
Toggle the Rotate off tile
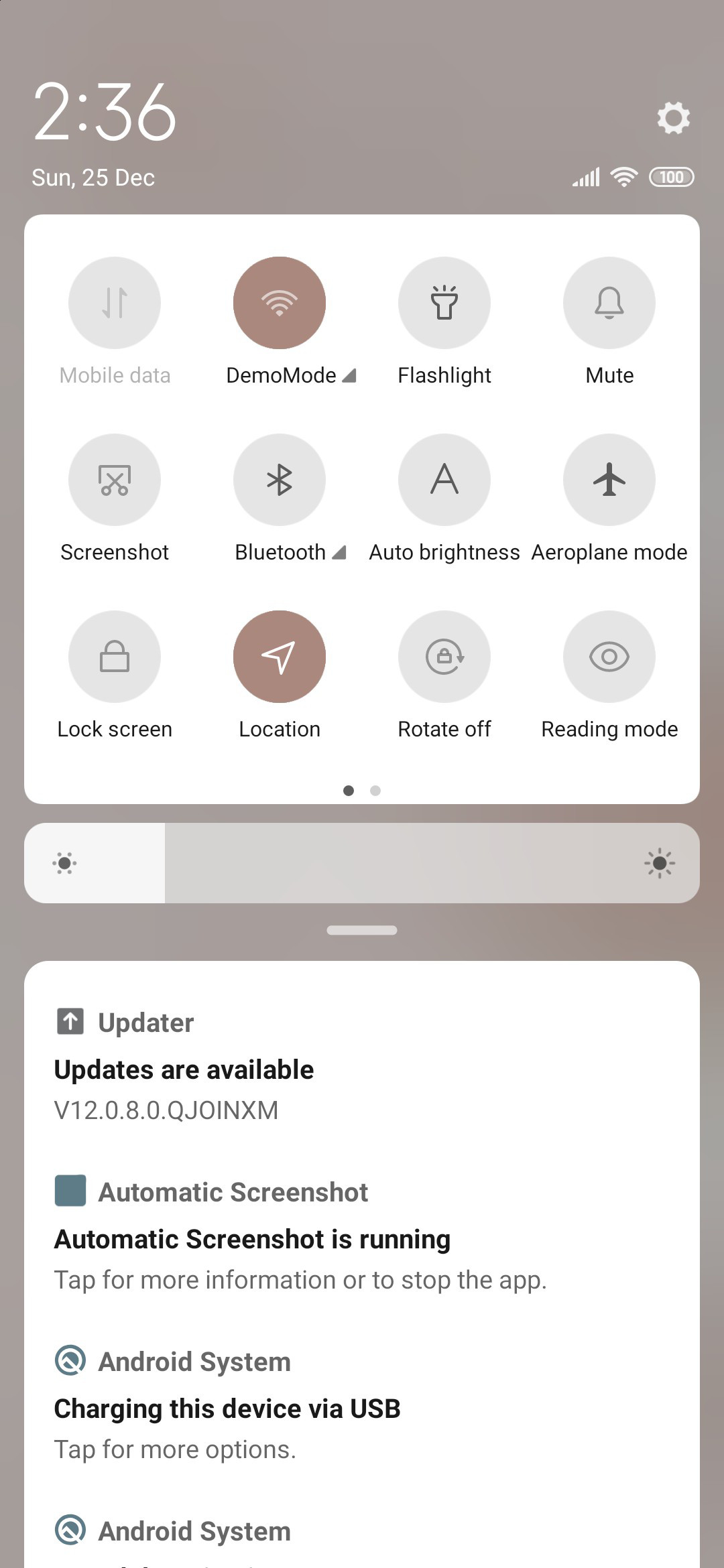point(444,657)
